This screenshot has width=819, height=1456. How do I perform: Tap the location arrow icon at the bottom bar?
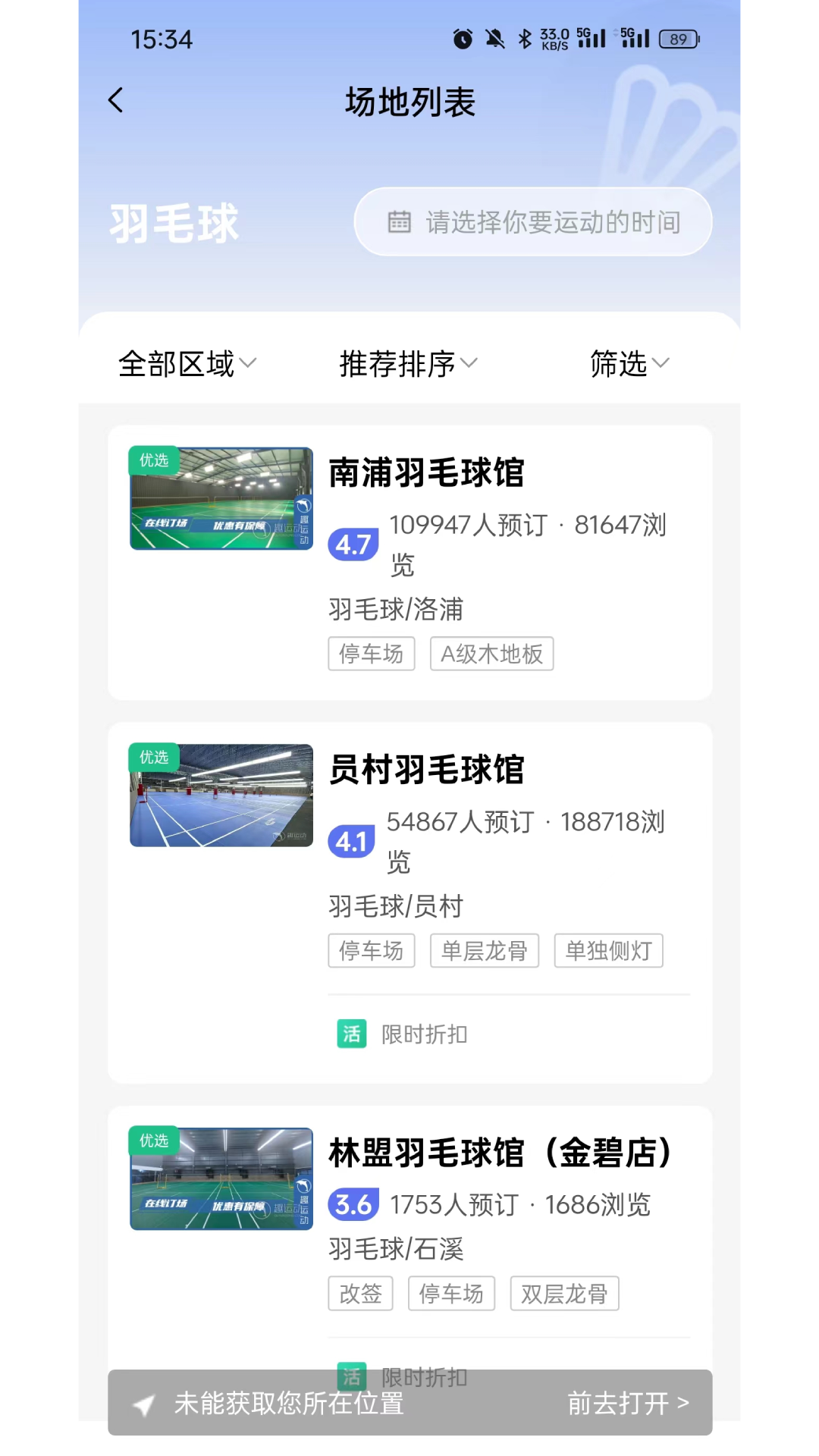tap(144, 1403)
